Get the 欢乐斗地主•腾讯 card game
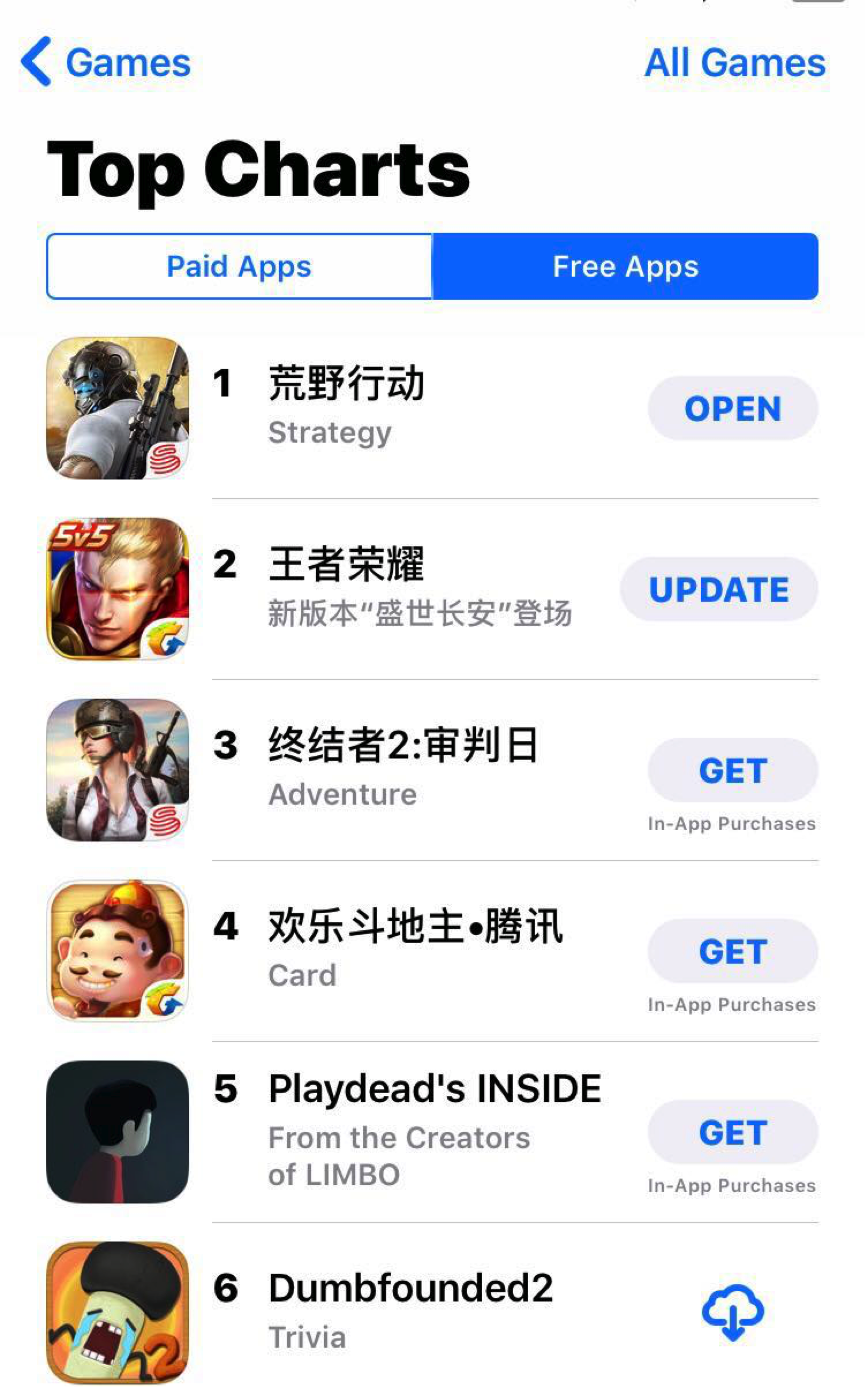Screen dimensions: 865x1387 tap(732, 952)
